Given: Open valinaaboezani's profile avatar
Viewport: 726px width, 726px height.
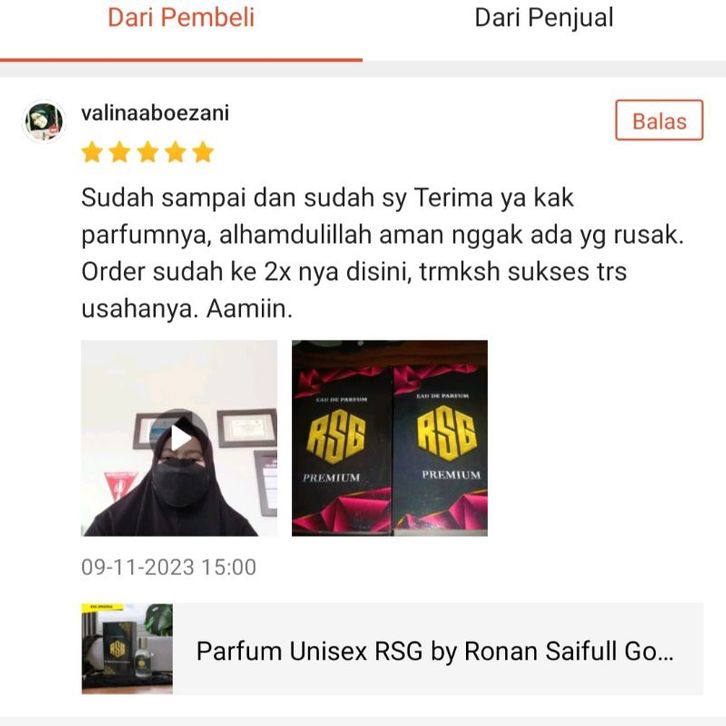Looking at the screenshot, I should [x=44, y=122].
